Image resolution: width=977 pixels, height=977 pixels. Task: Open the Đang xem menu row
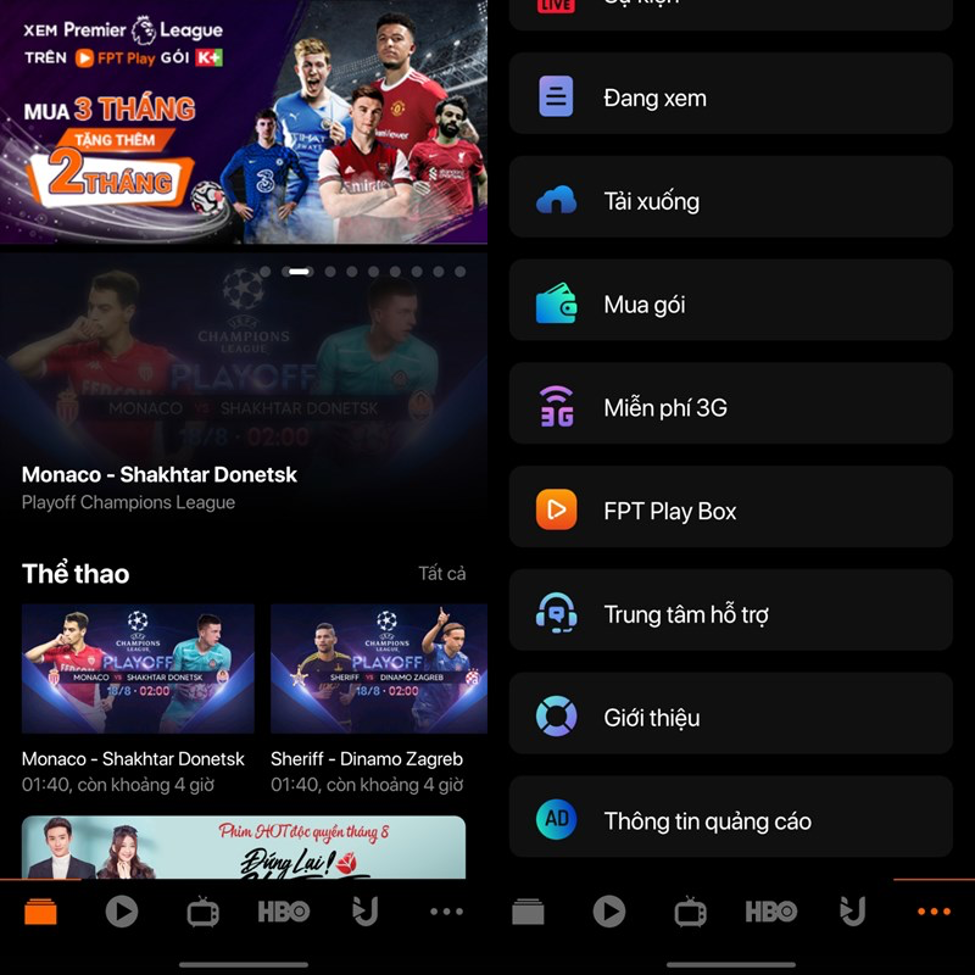[730, 98]
